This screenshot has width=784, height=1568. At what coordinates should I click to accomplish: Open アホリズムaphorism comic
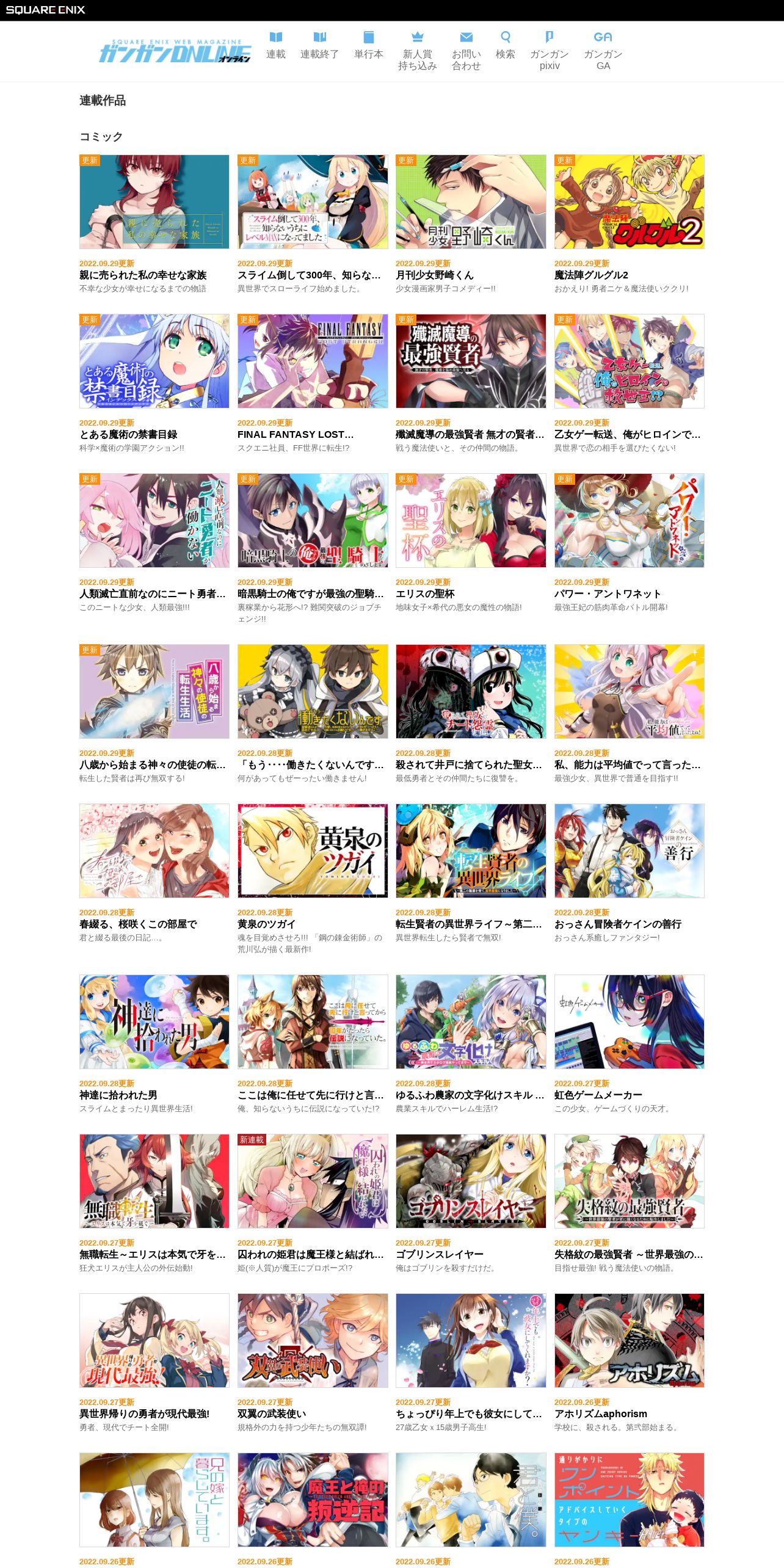(629, 1363)
